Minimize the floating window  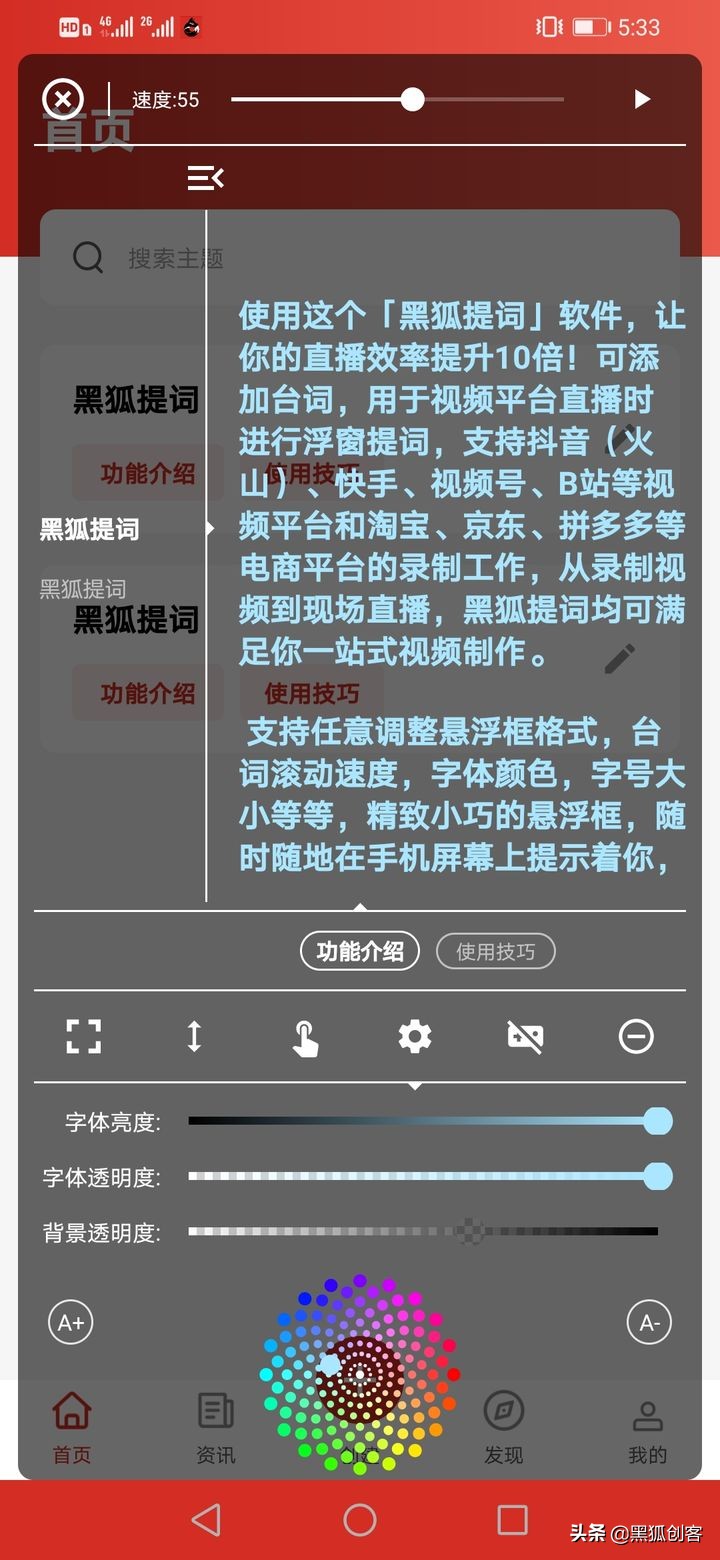pos(636,1036)
